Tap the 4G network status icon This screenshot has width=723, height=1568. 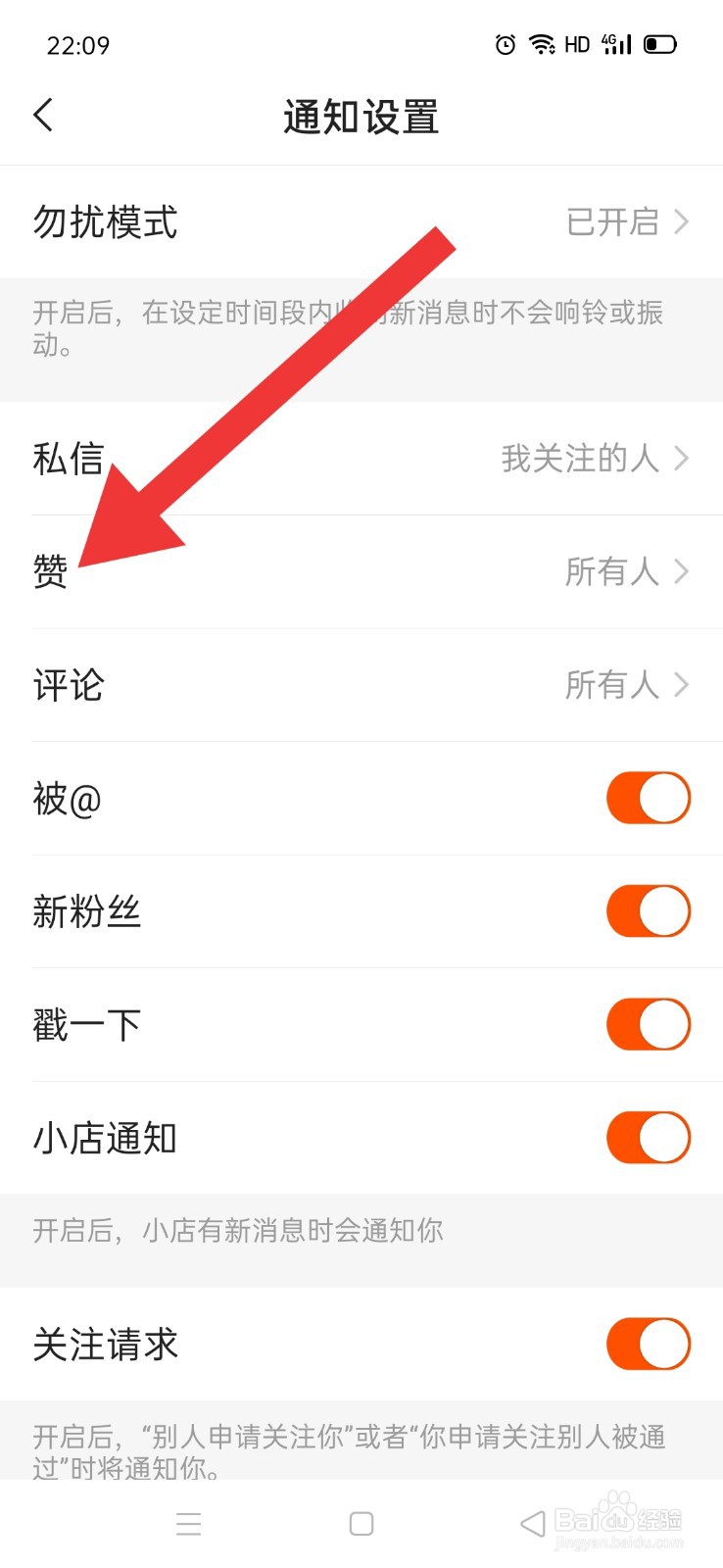pos(616,44)
